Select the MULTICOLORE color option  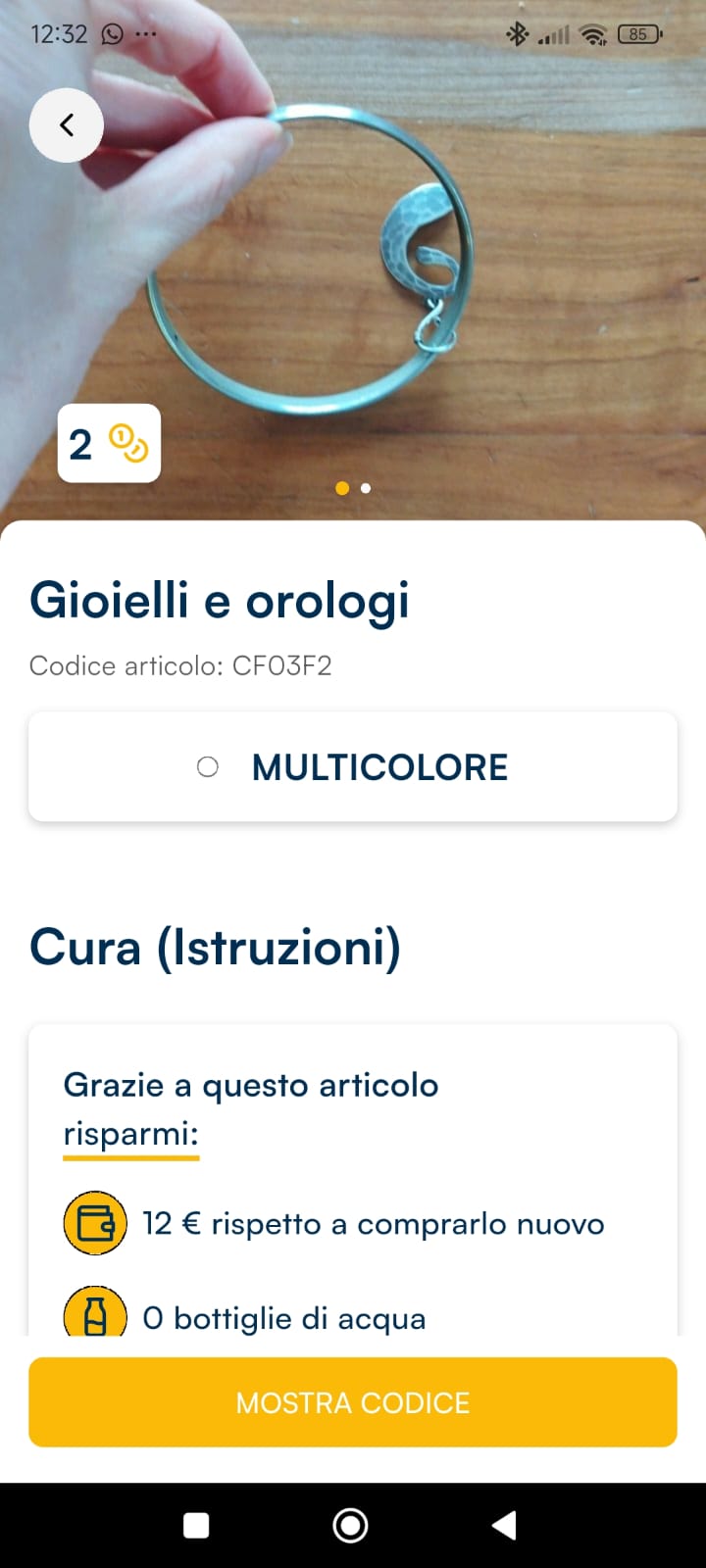coord(353,766)
